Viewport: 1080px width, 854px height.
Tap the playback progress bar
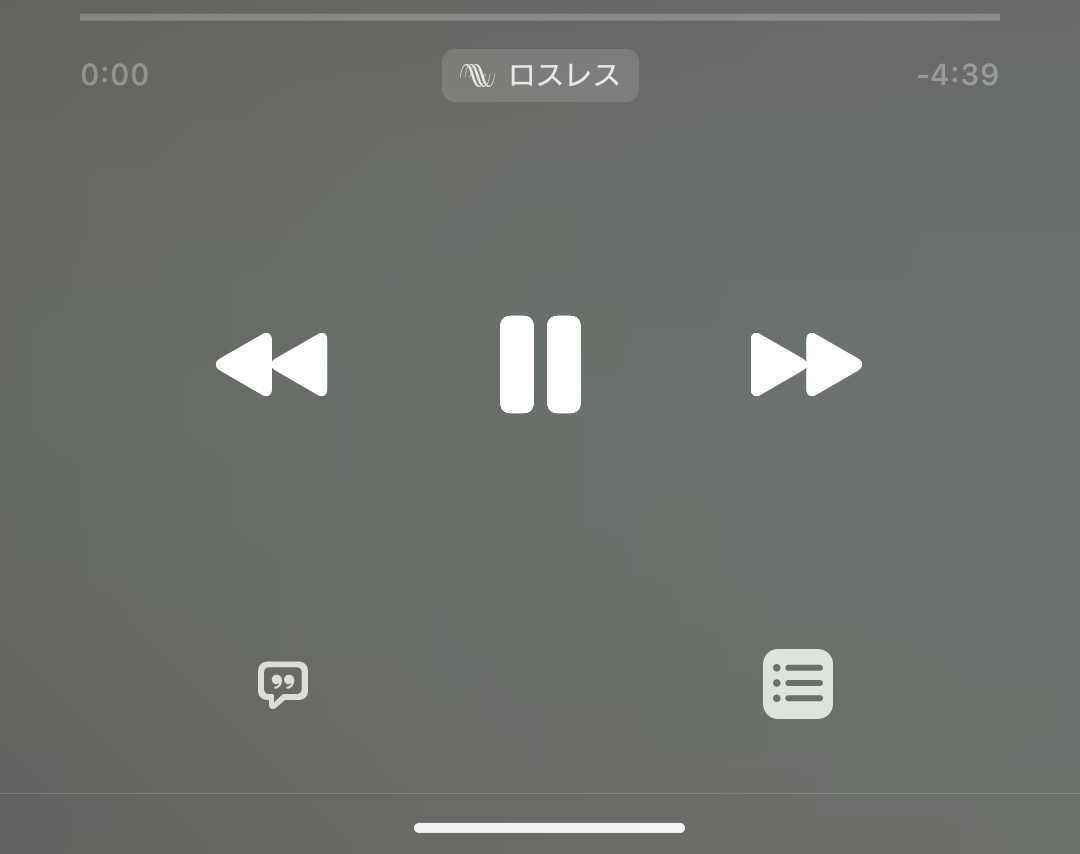tap(540, 17)
